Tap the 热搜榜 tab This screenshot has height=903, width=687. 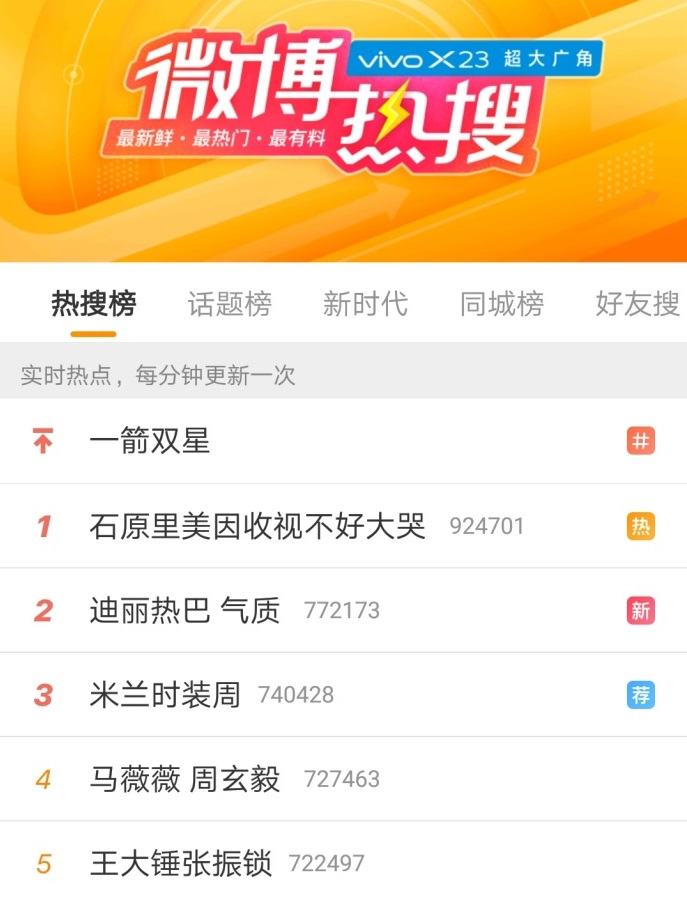coord(93,304)
